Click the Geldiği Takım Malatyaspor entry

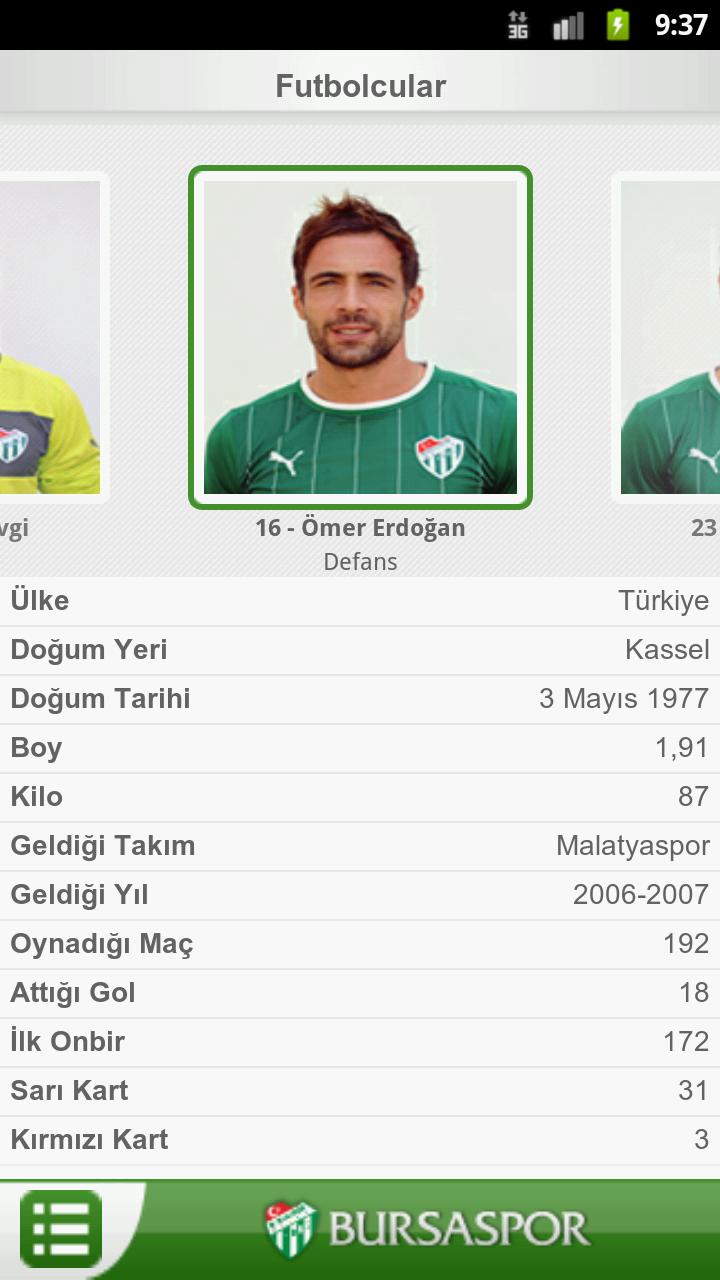(x=360, y=845)
